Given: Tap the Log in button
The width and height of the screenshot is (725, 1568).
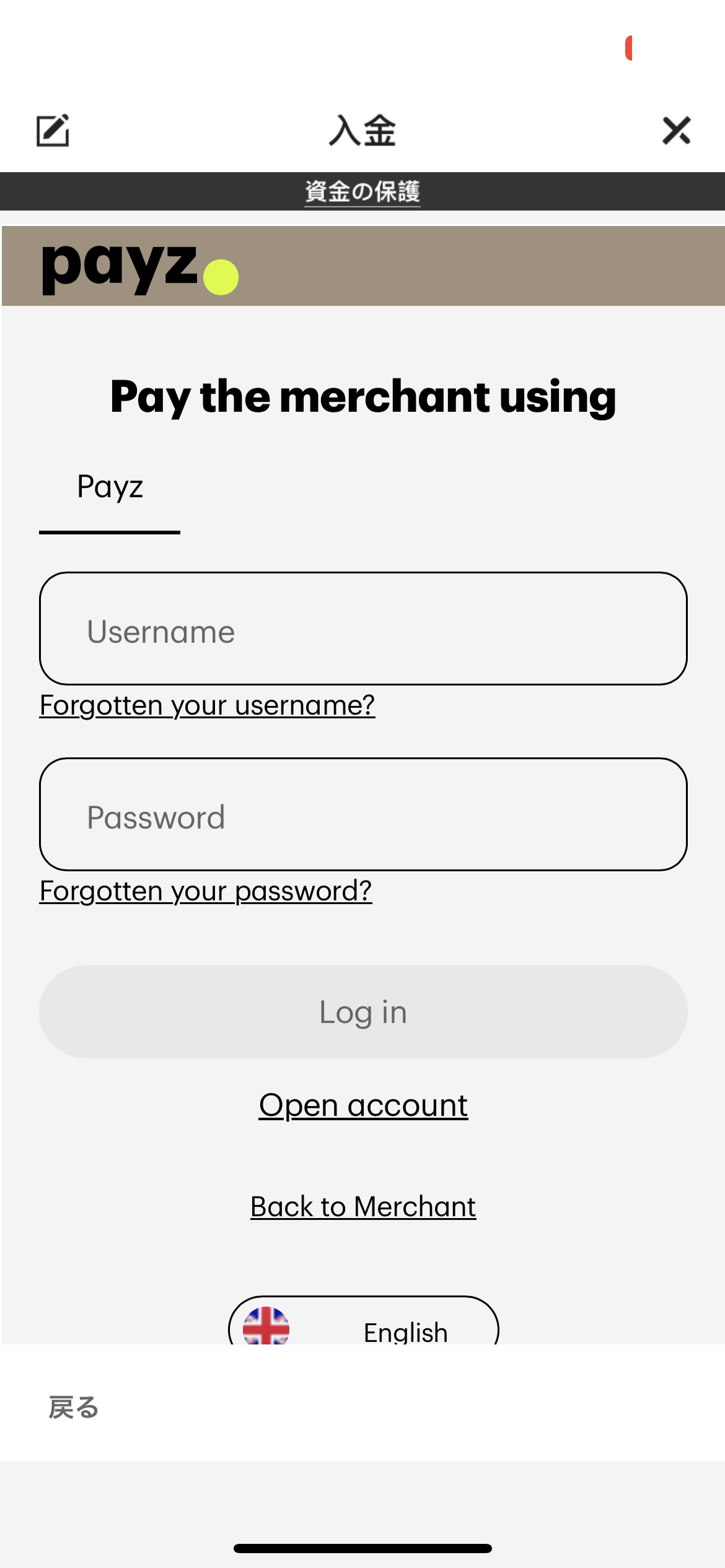Looking at the screenshot, I should 363,1012.
